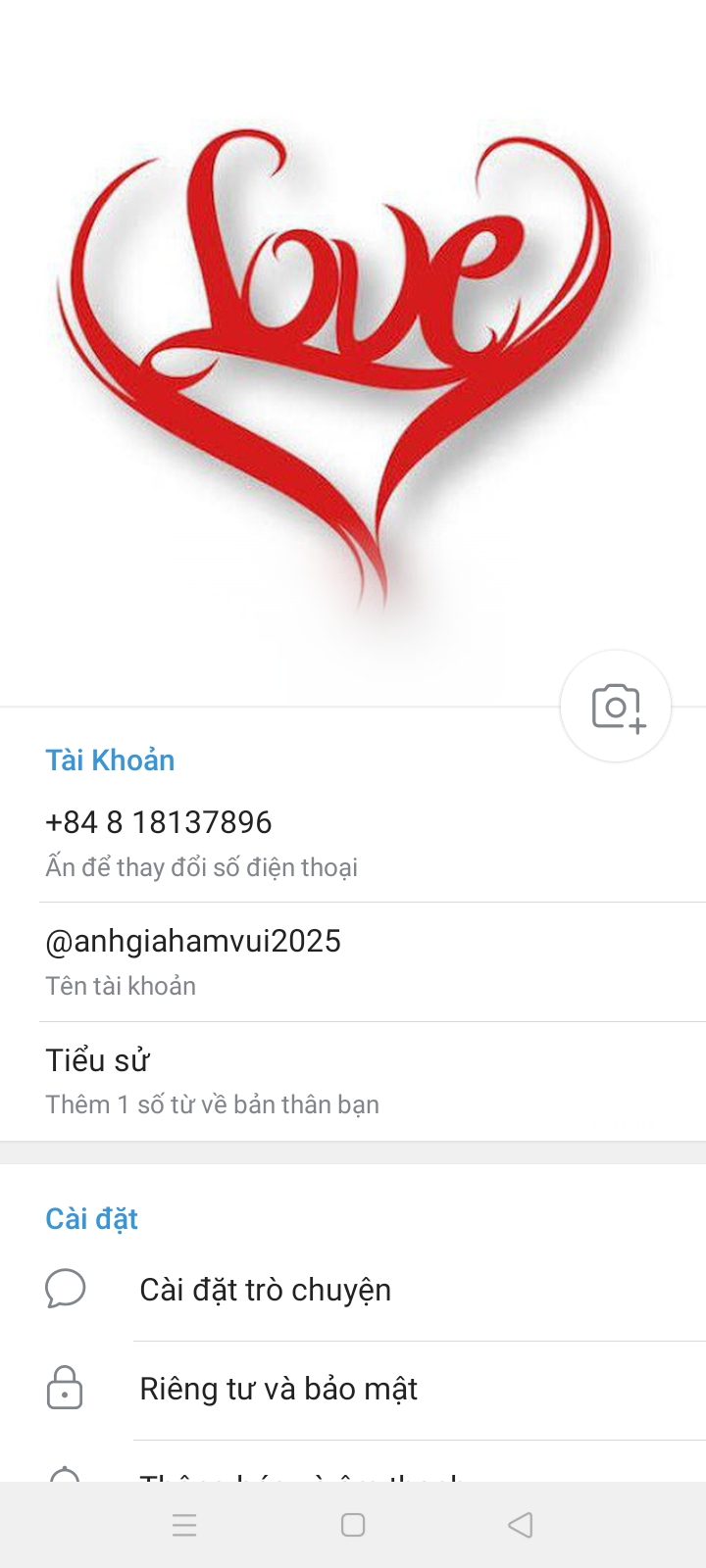This screenshot has width=706, height=1568.
Task: Tap the camera icon to set a profile photo
Action: point(616,707)
